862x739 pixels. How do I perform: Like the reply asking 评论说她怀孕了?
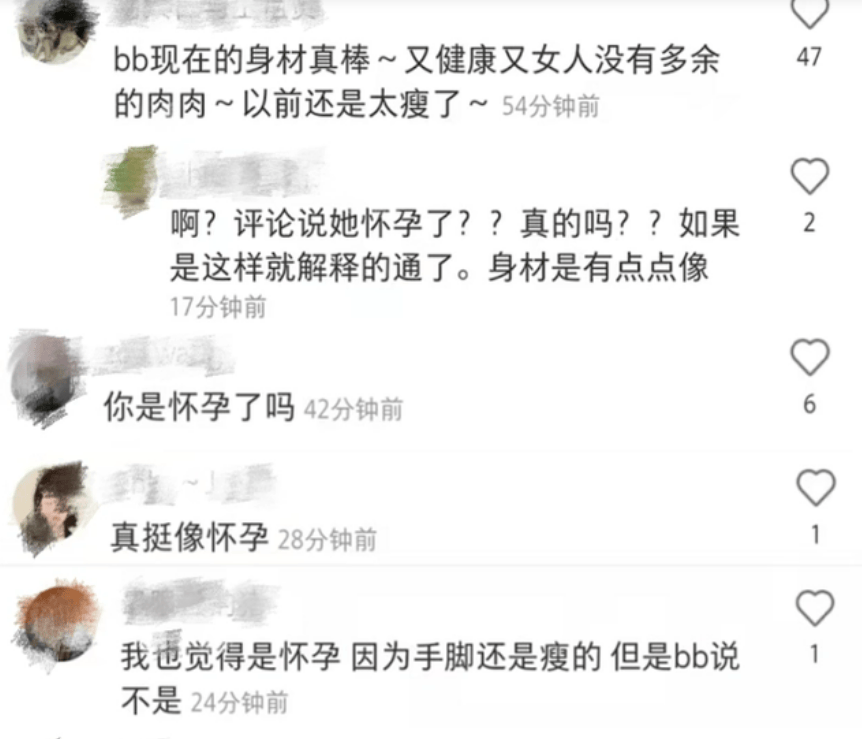(x=810, y=177)
